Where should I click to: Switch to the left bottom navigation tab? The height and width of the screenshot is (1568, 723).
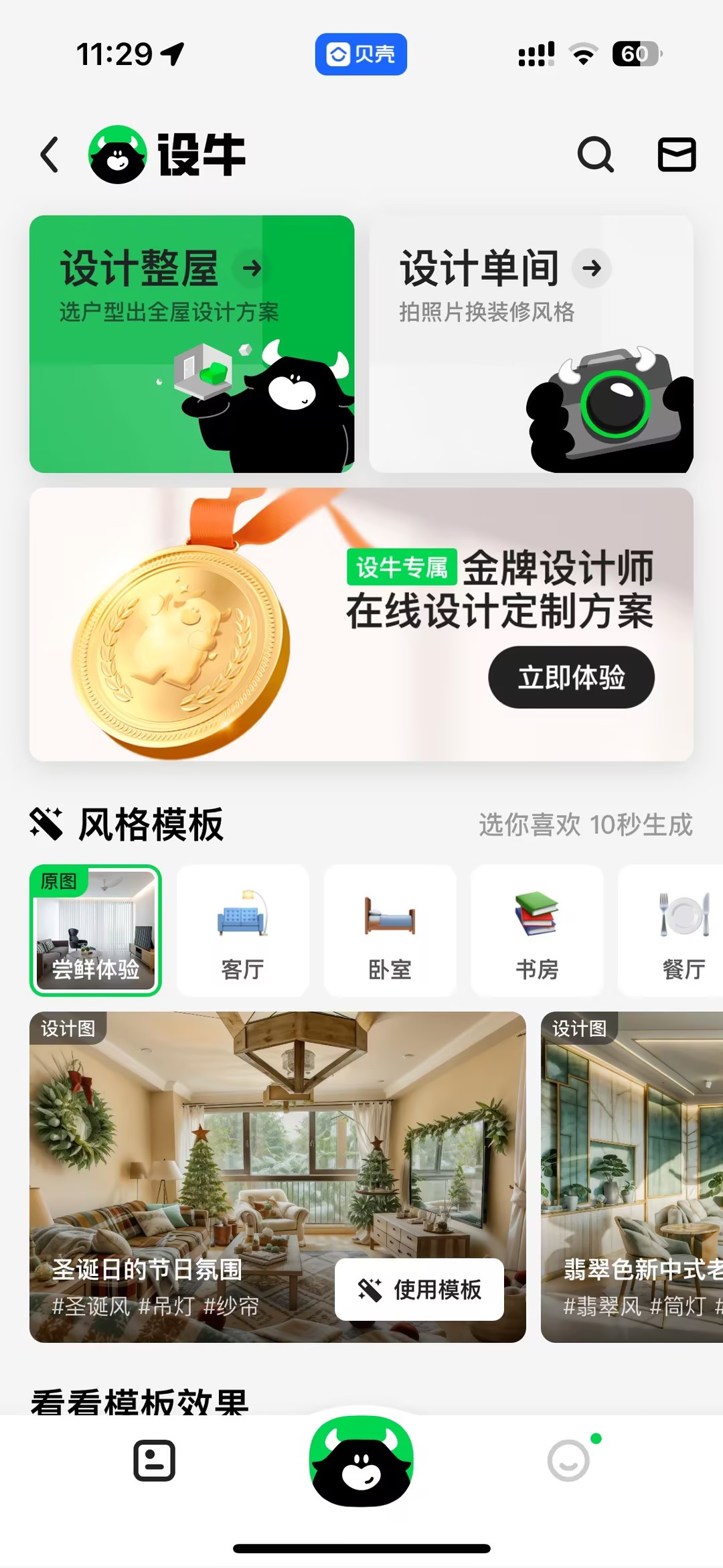(154, 1461)
